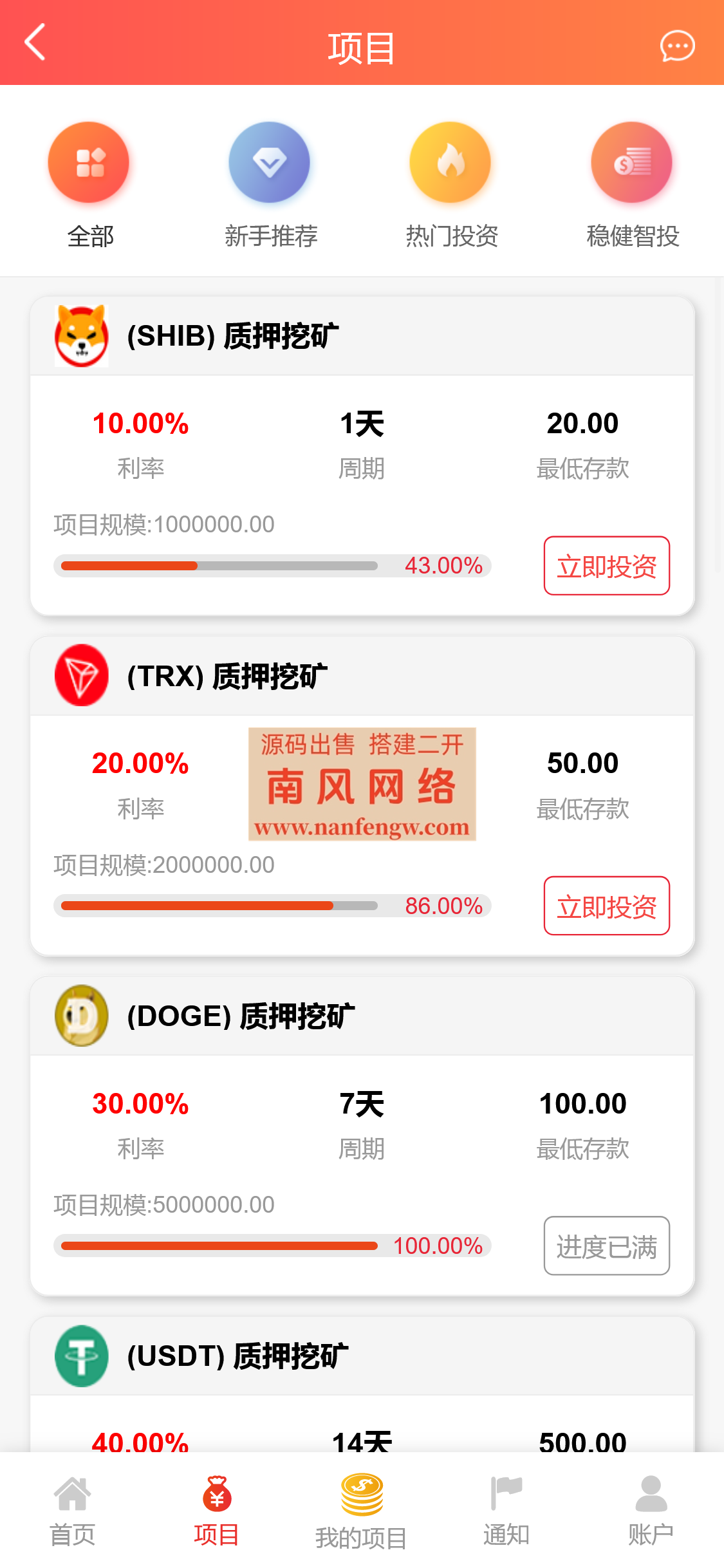
Task: Open 热门投资 flame icon
Action: click(x=450, y=162)
